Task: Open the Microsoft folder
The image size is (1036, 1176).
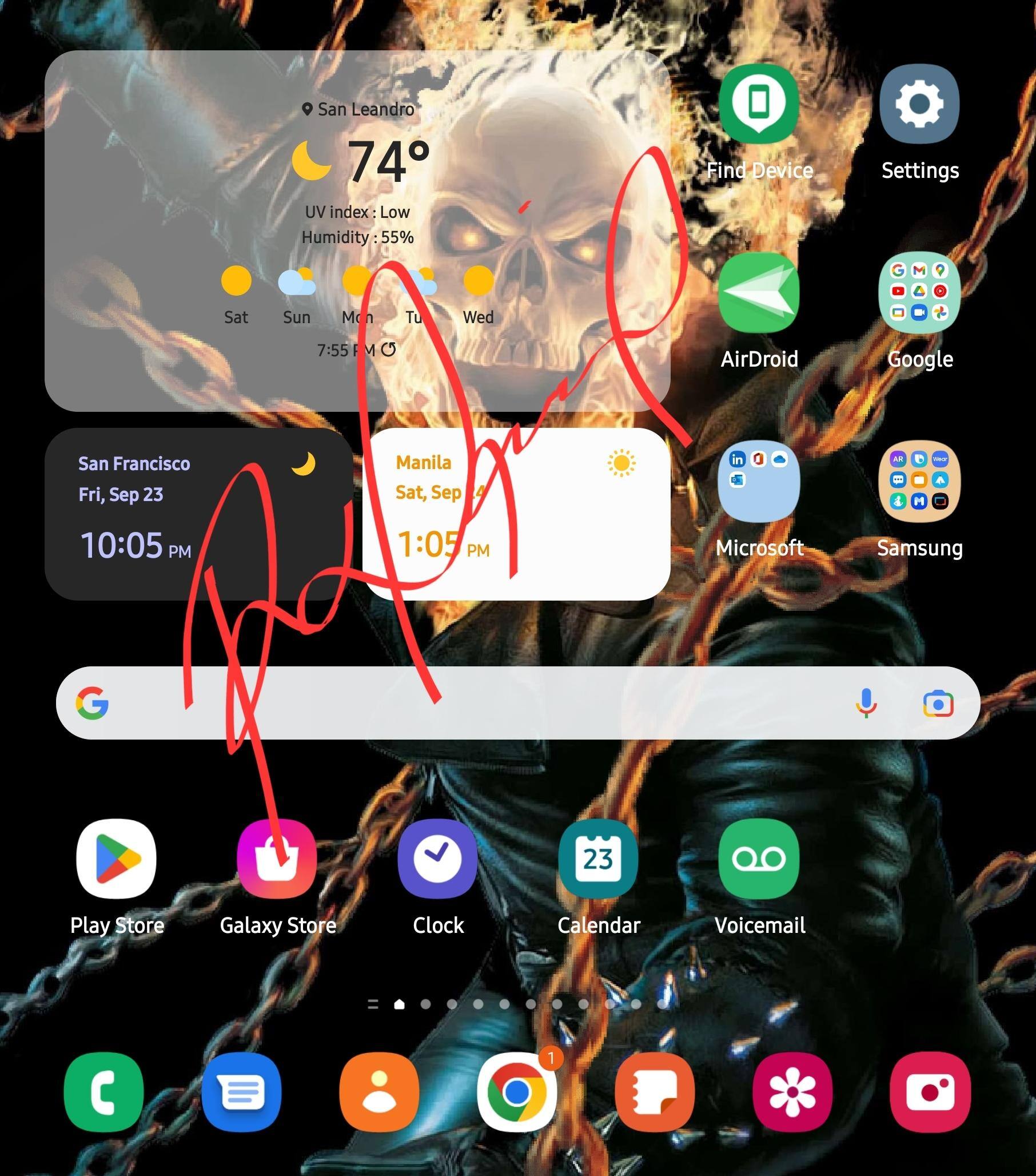Action: pos(759,482)
